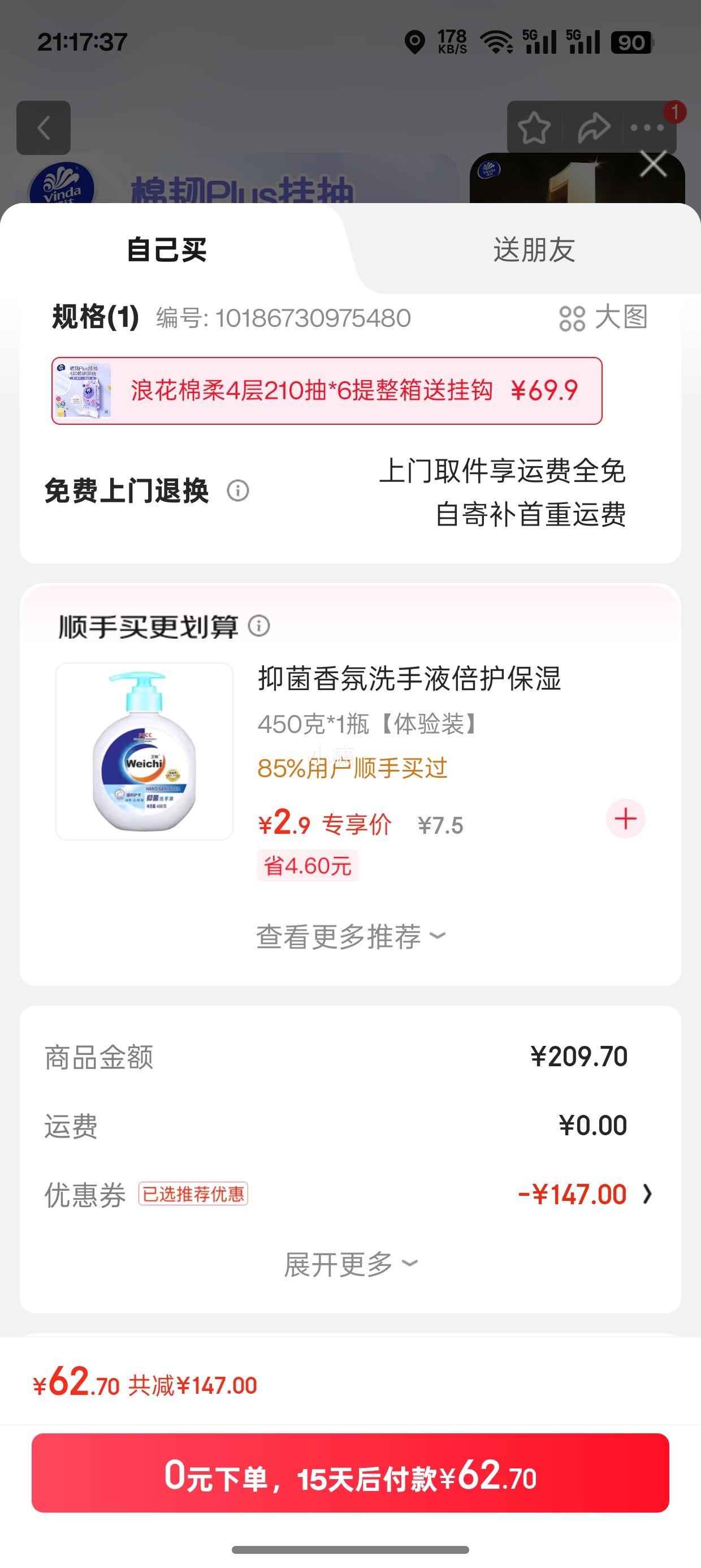
Task: Tap the info icon next to 免费上门退换
Action: click(237, 491)
